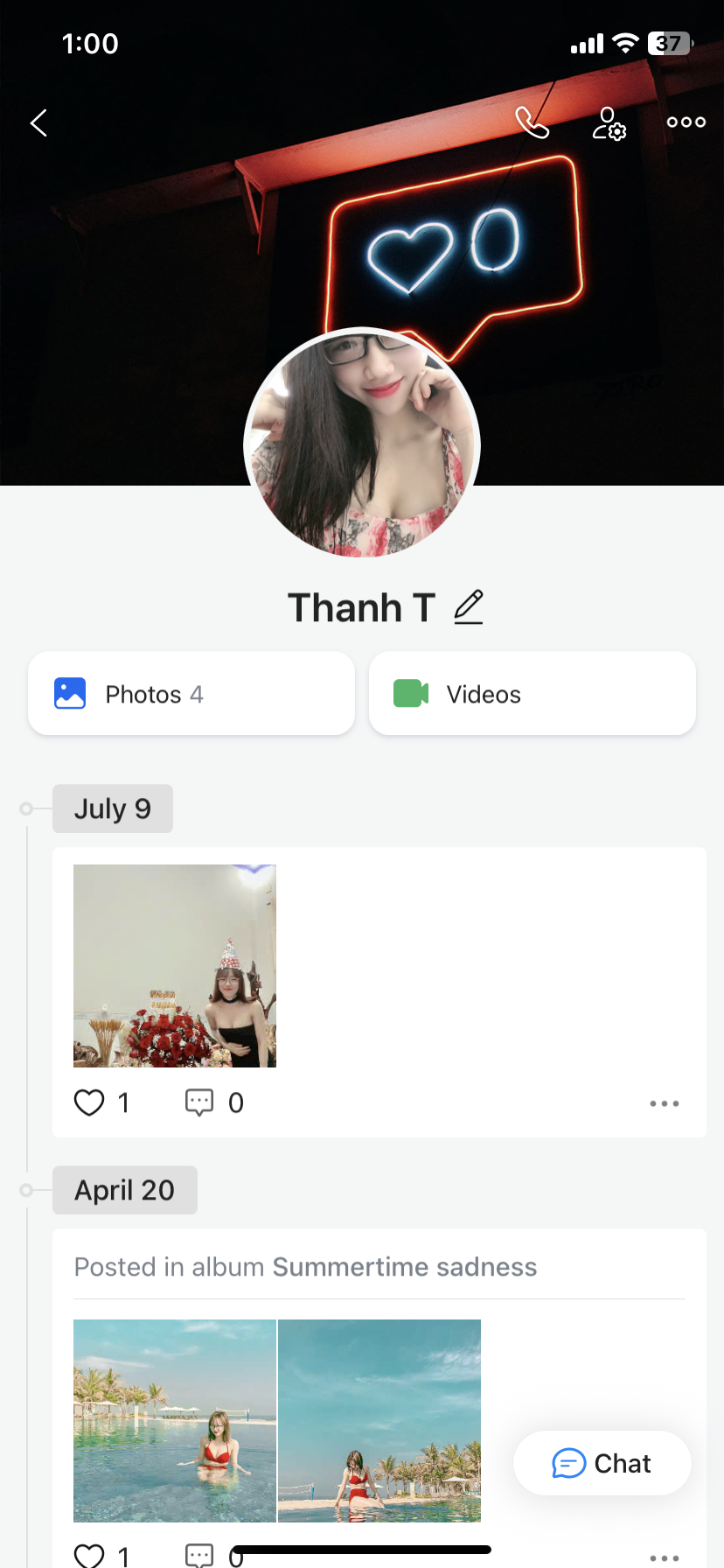Screen dimensions: 724x1568
Task: Open the Videos section
Action: pos(532,694)
